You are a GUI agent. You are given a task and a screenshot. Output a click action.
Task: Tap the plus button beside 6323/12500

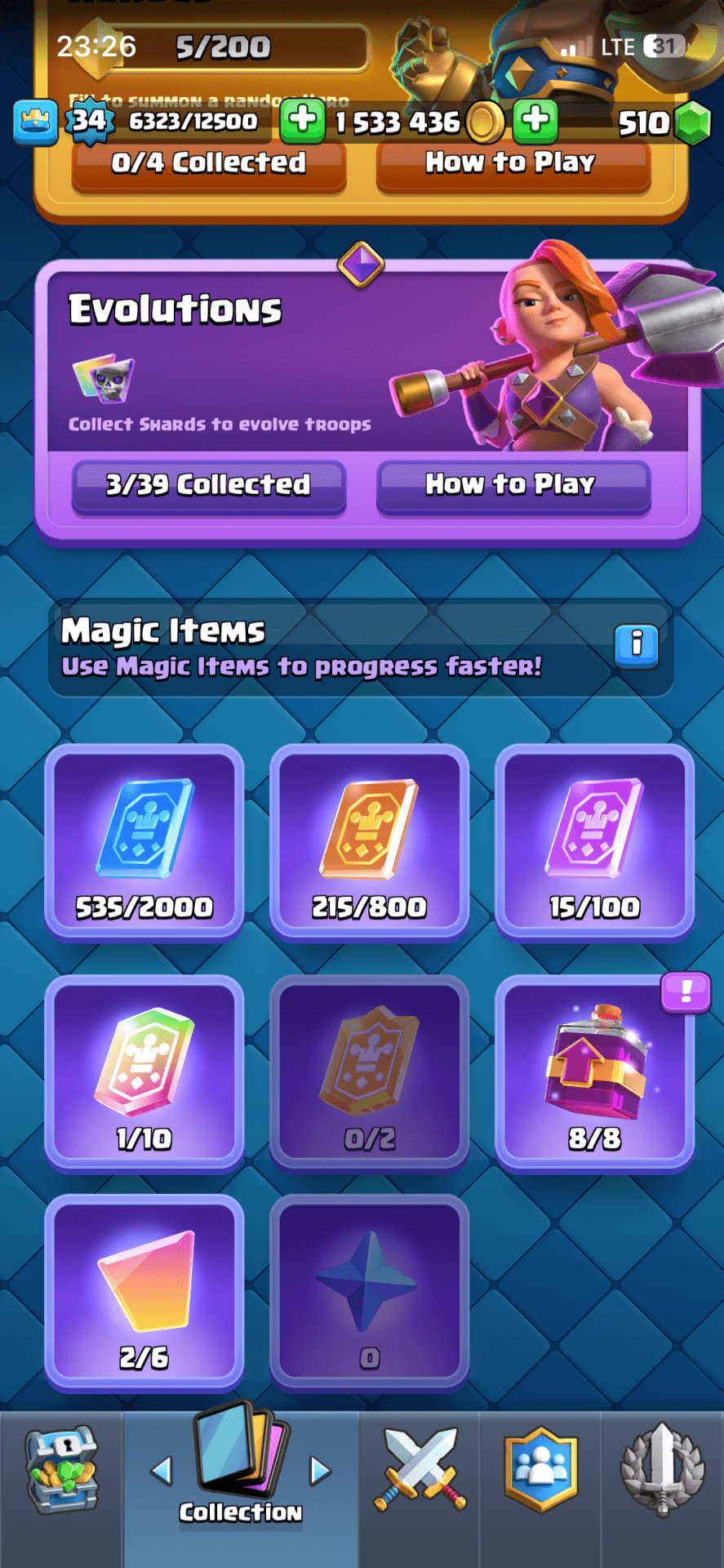point(302,120)
